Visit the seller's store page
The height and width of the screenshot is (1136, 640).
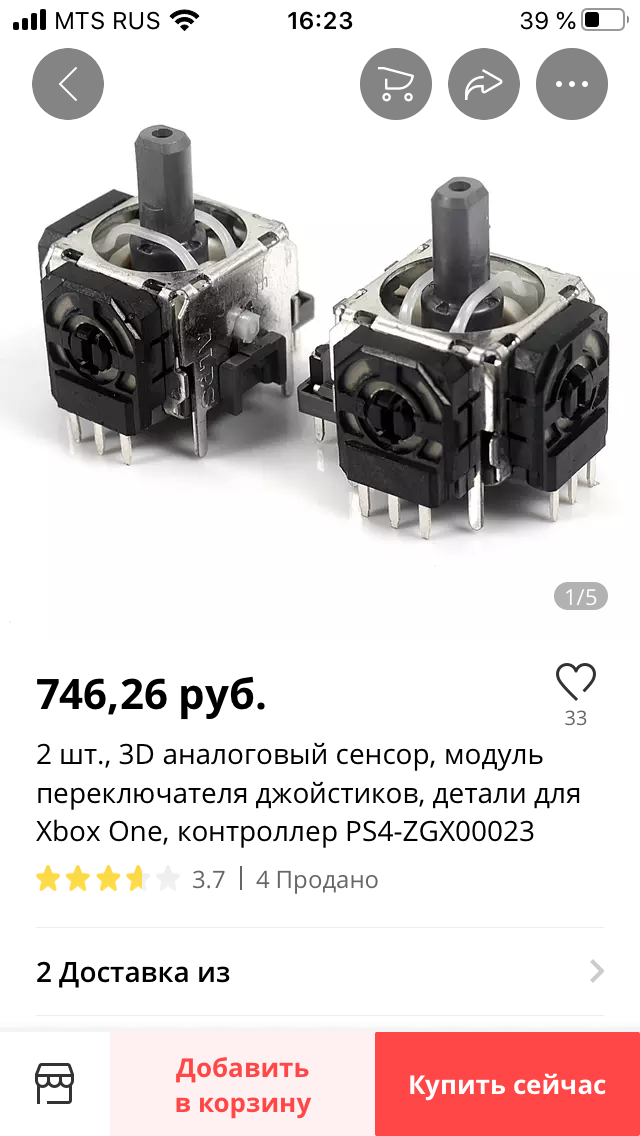point(55,1084)
